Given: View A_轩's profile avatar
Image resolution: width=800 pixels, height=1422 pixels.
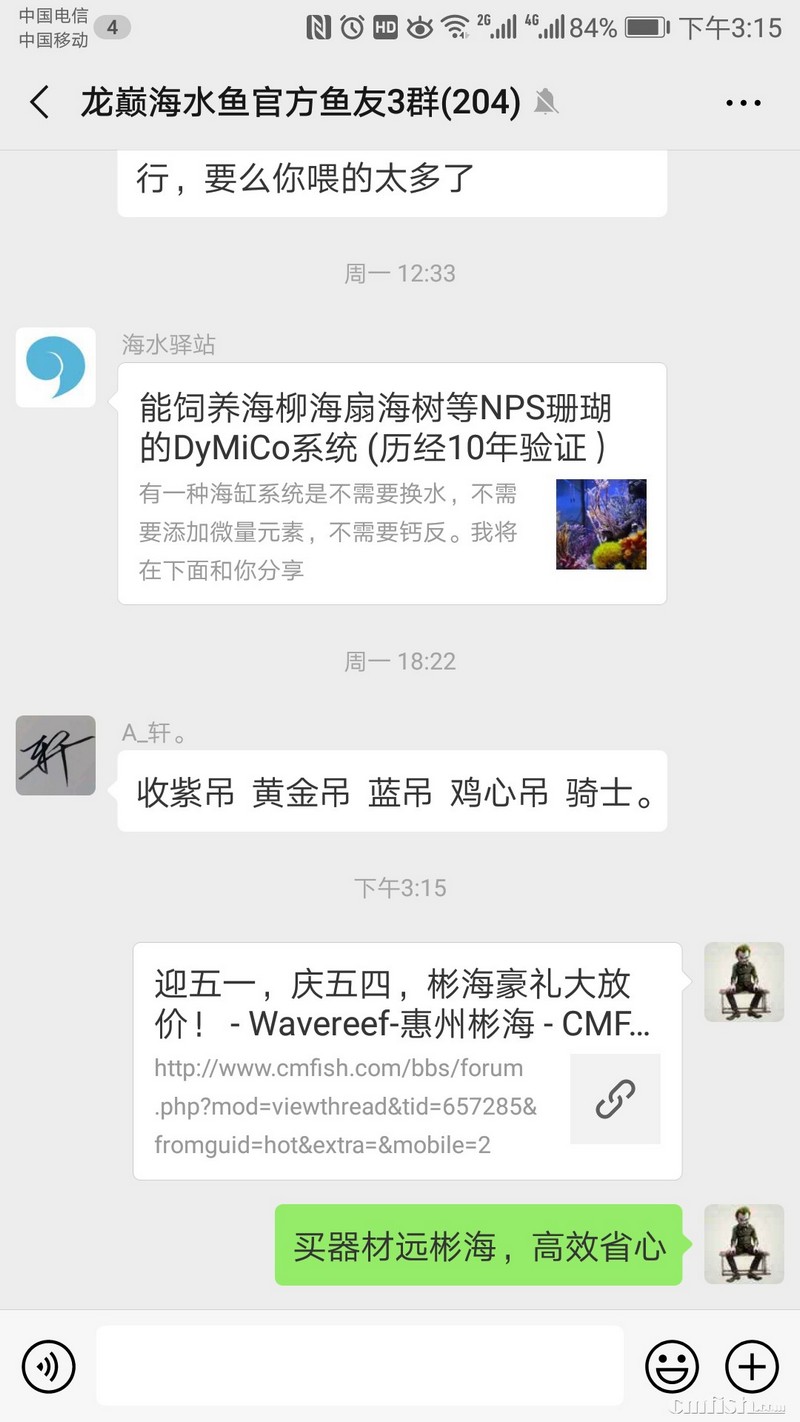Looking at the screenshot, I should tap(56, 755).
